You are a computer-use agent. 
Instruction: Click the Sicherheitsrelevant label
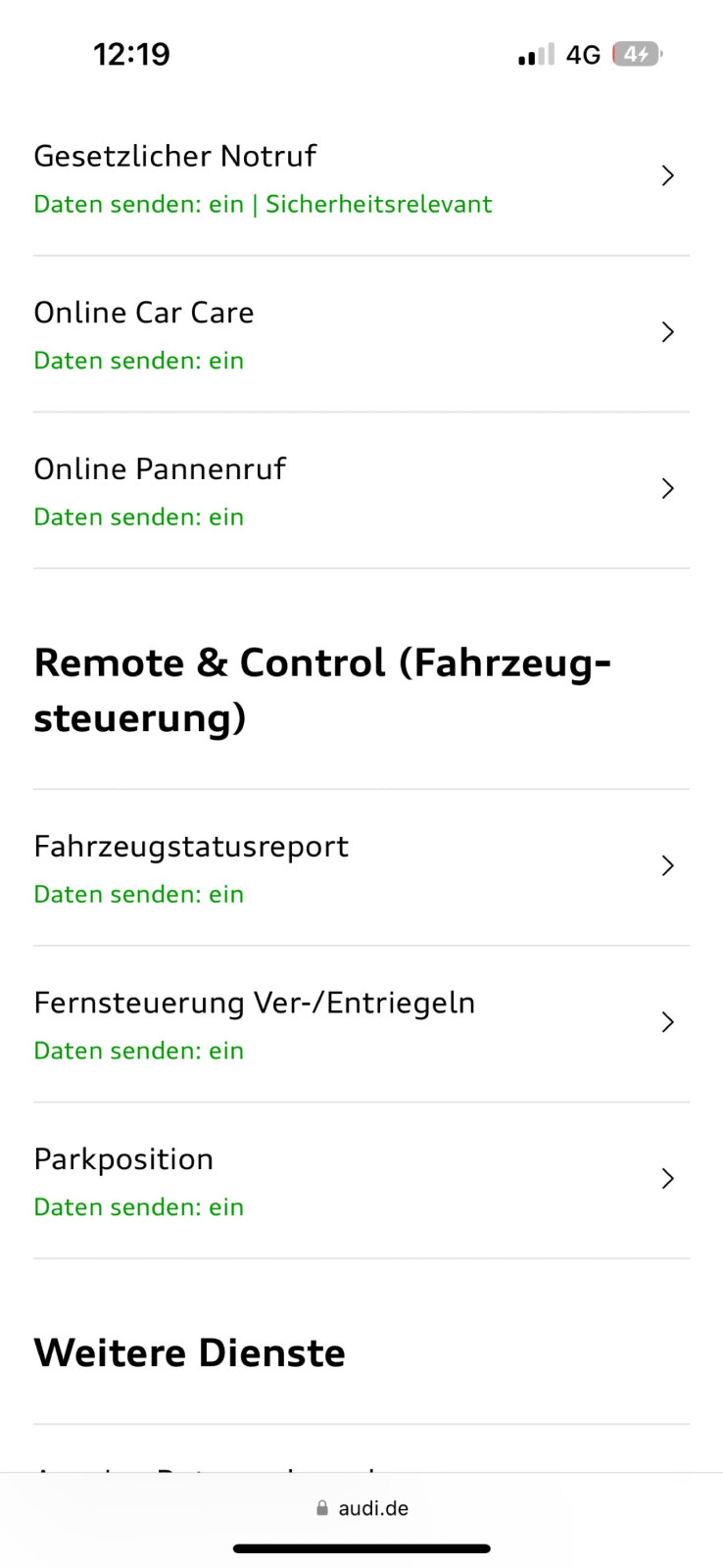[x=378, y=204]
